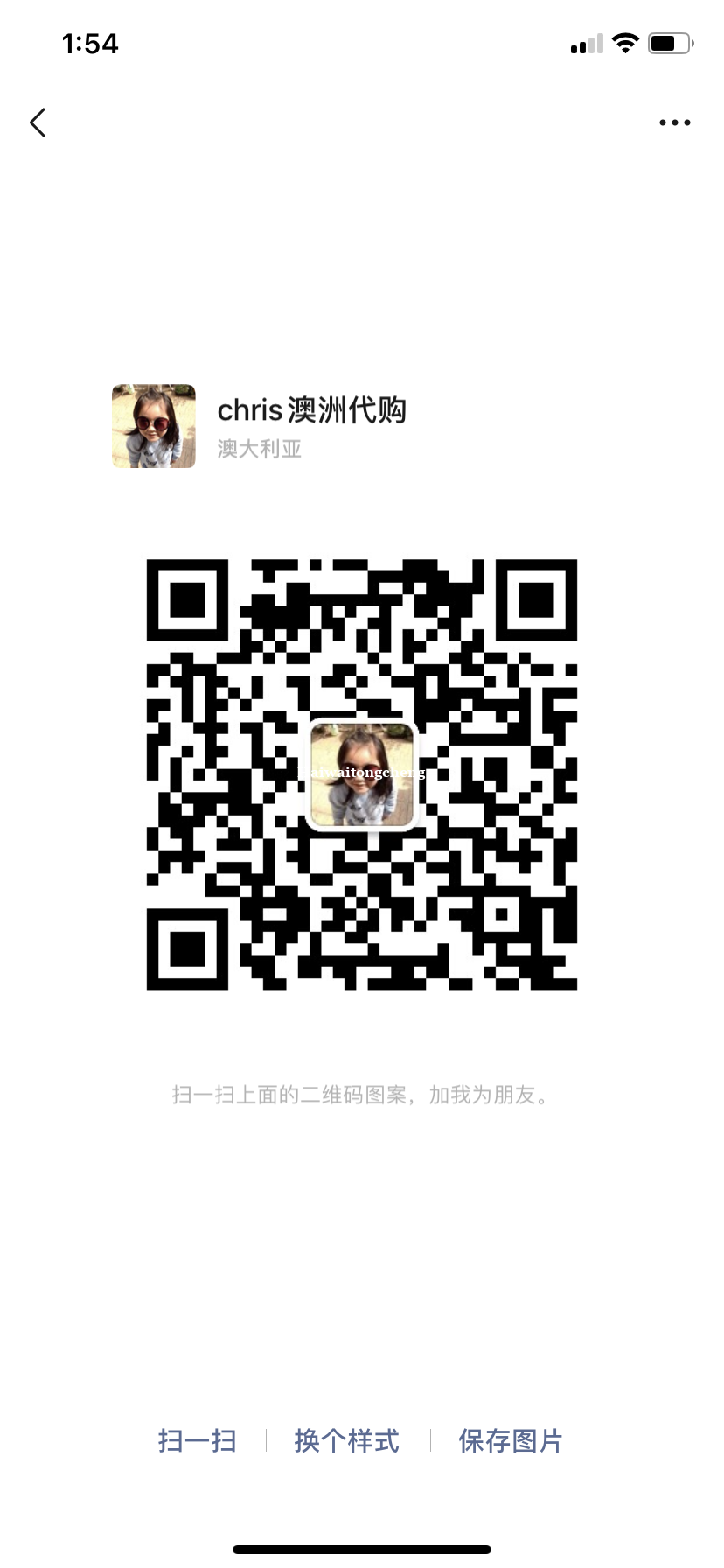Screen dimensions: 724x1568
Task: Tap 扫一扫 to scan a code
Action: [x=198, y=1440]
